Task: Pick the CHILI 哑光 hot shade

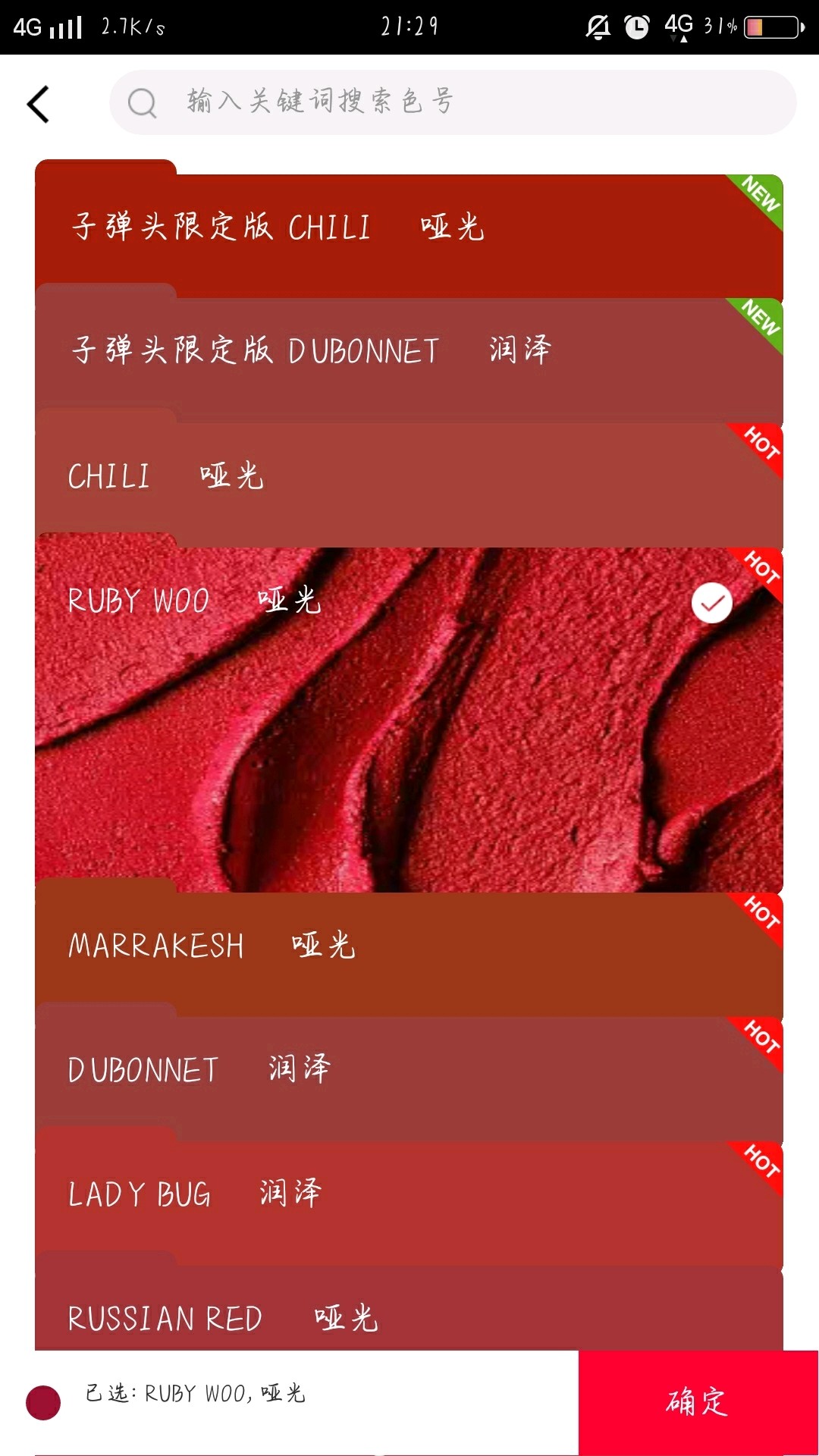Action: 409,479
